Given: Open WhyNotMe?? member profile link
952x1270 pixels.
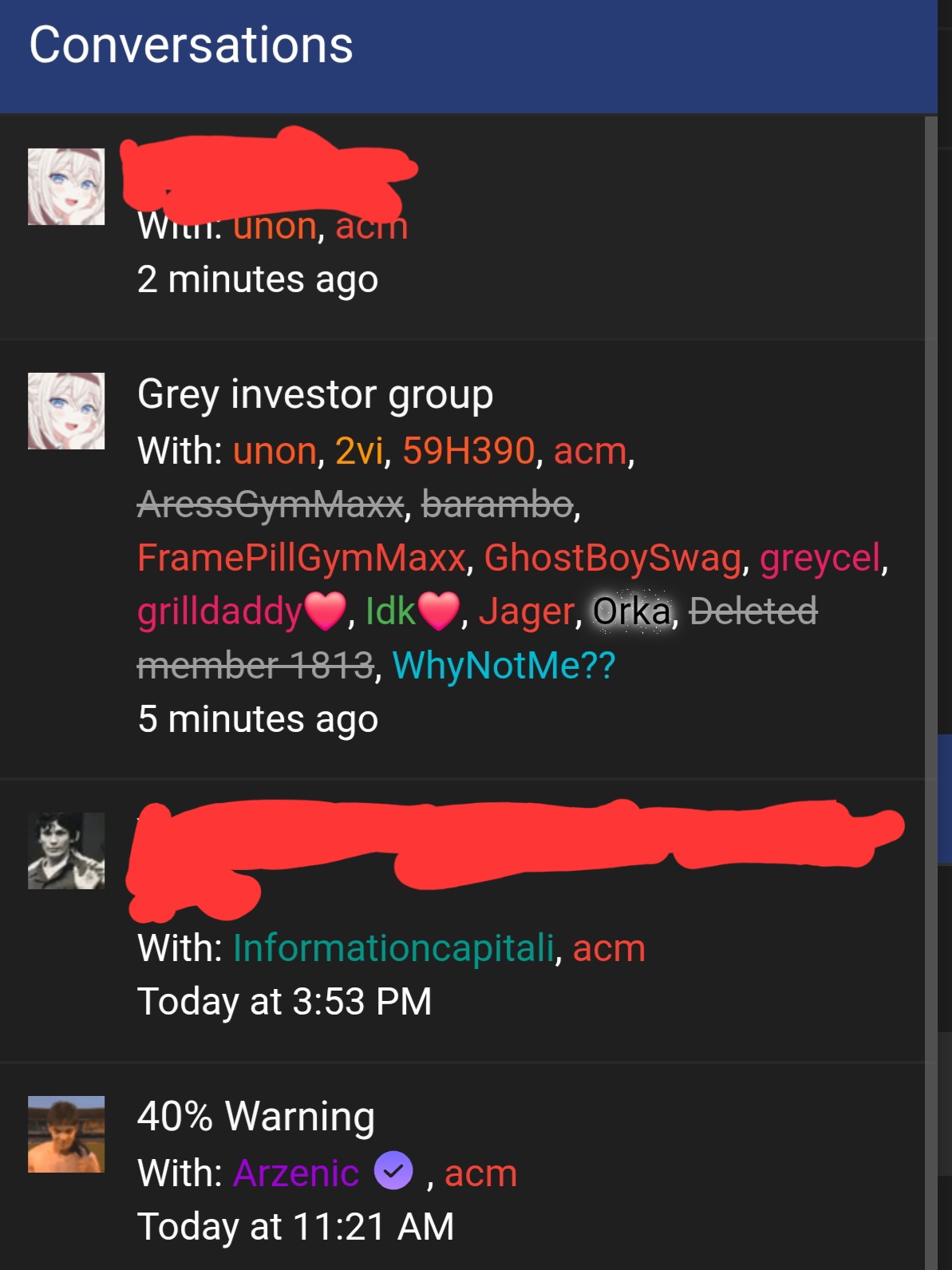Looking at the screenshot, I should pos(504,665).
